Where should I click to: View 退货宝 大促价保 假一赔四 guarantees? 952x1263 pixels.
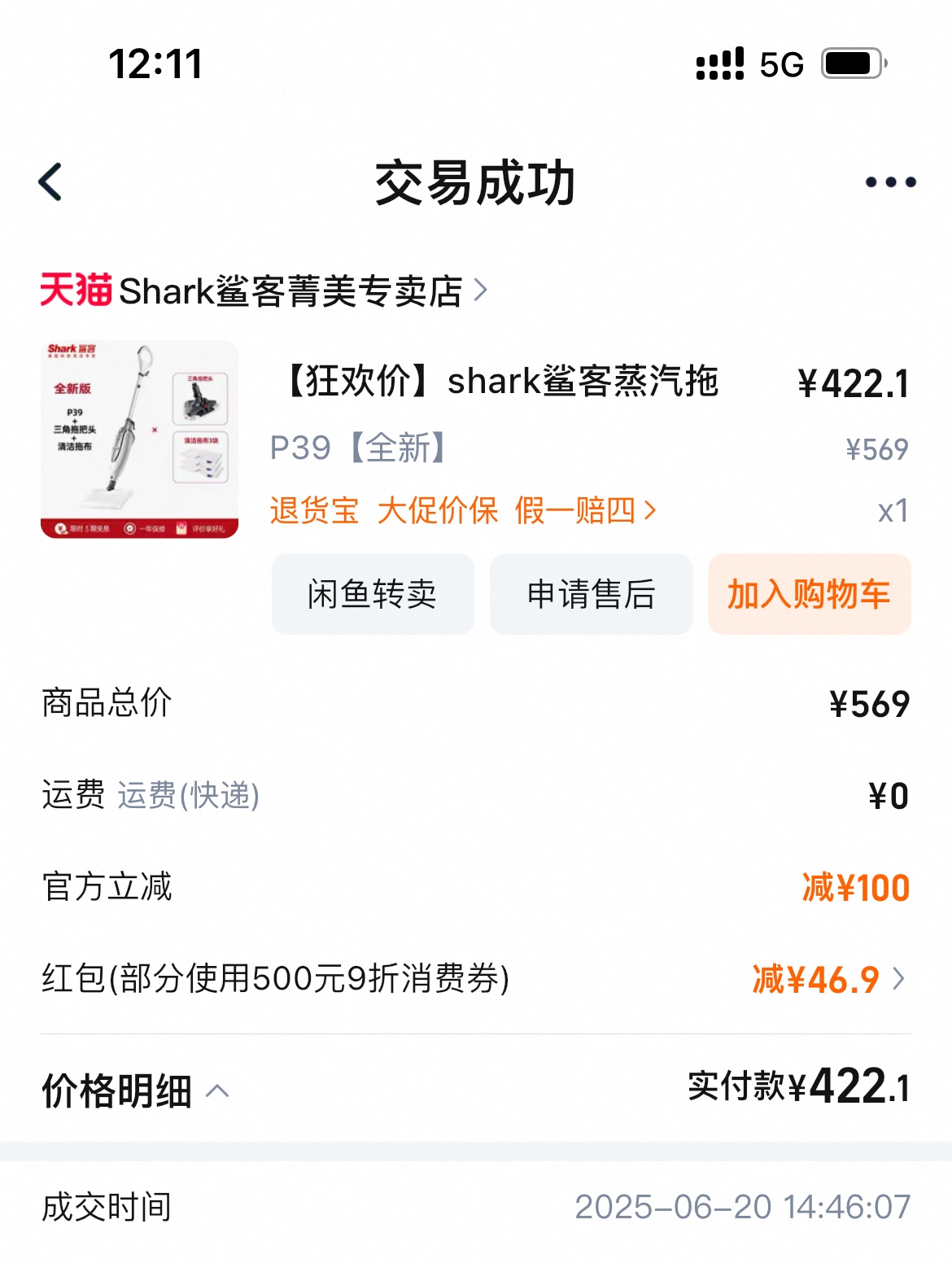pos(462,511)
